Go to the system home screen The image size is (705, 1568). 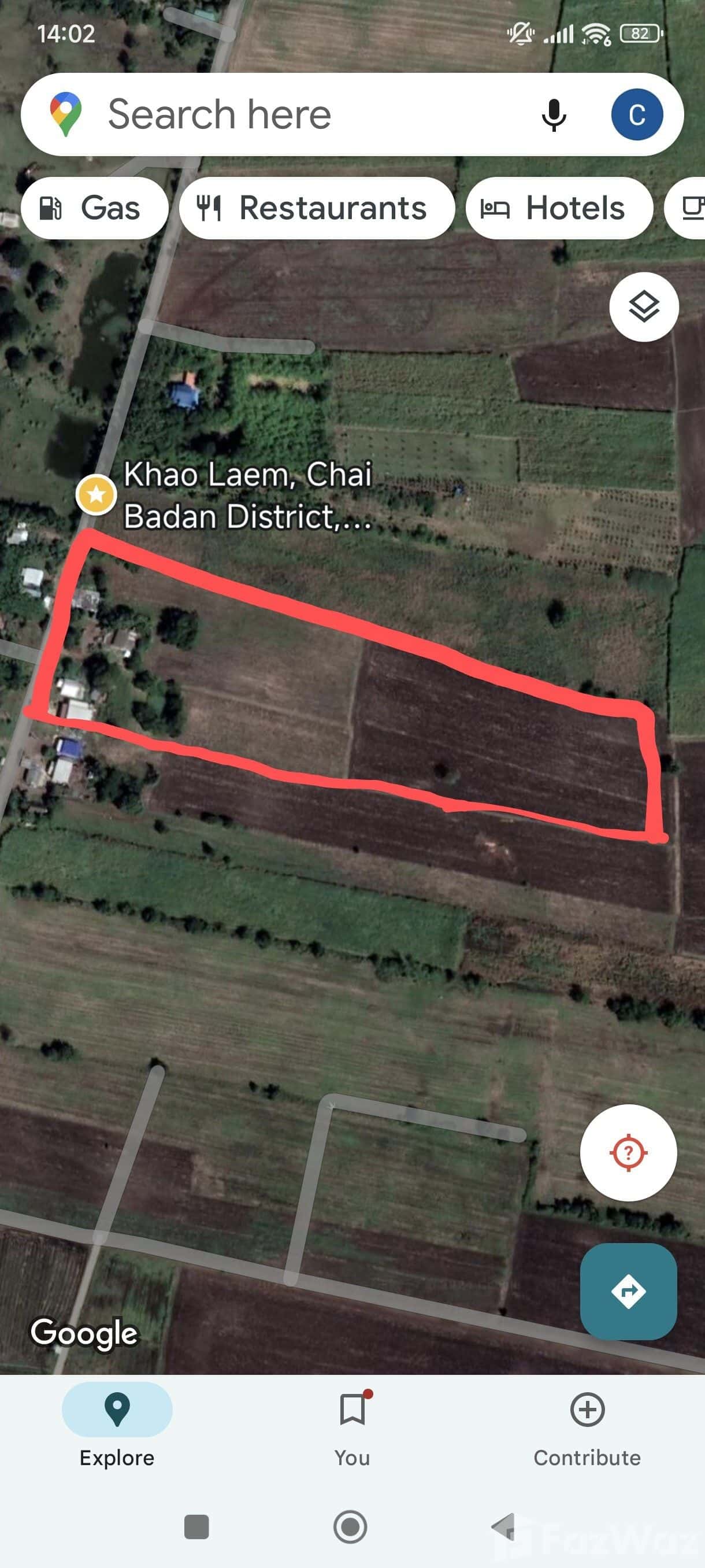point(350,1526)
